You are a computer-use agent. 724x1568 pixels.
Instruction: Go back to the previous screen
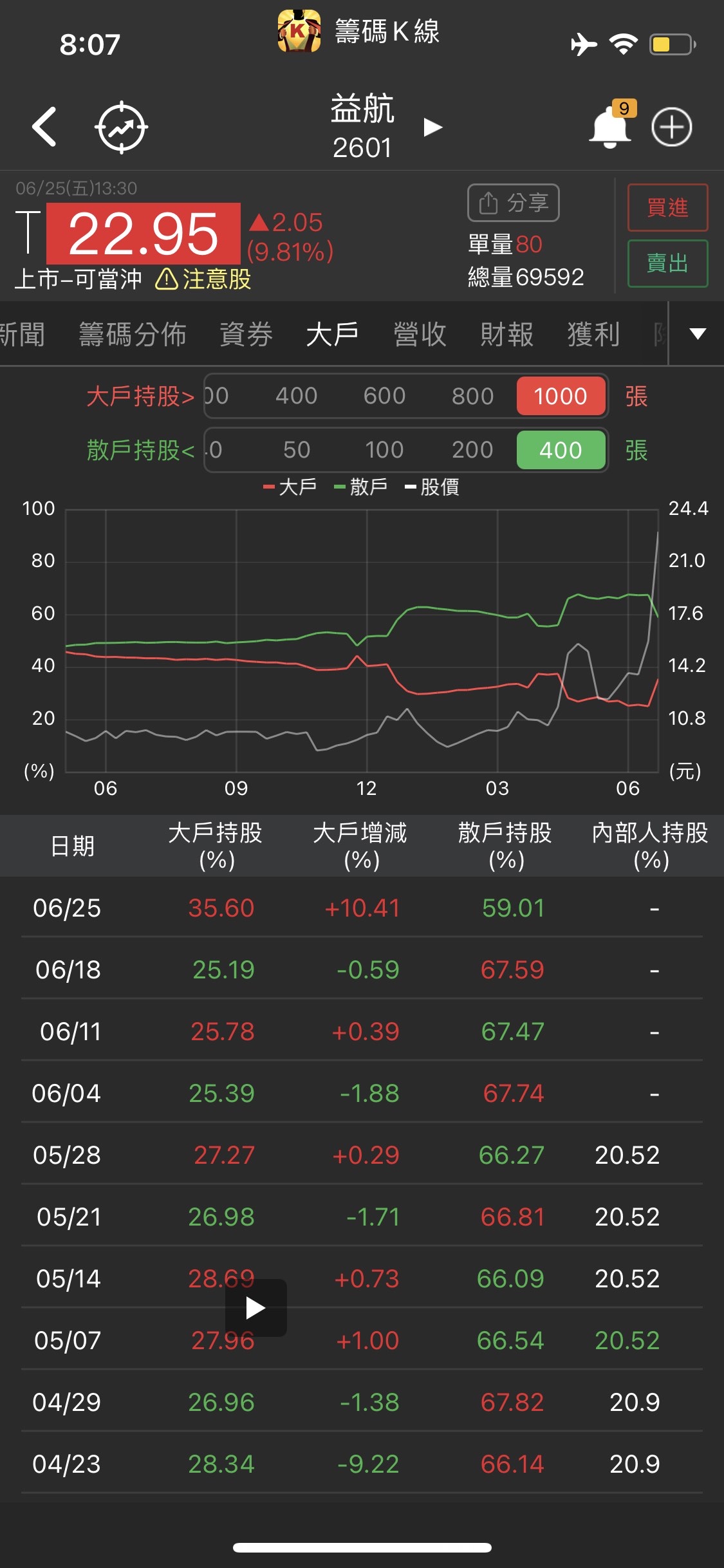pos(44,127)
